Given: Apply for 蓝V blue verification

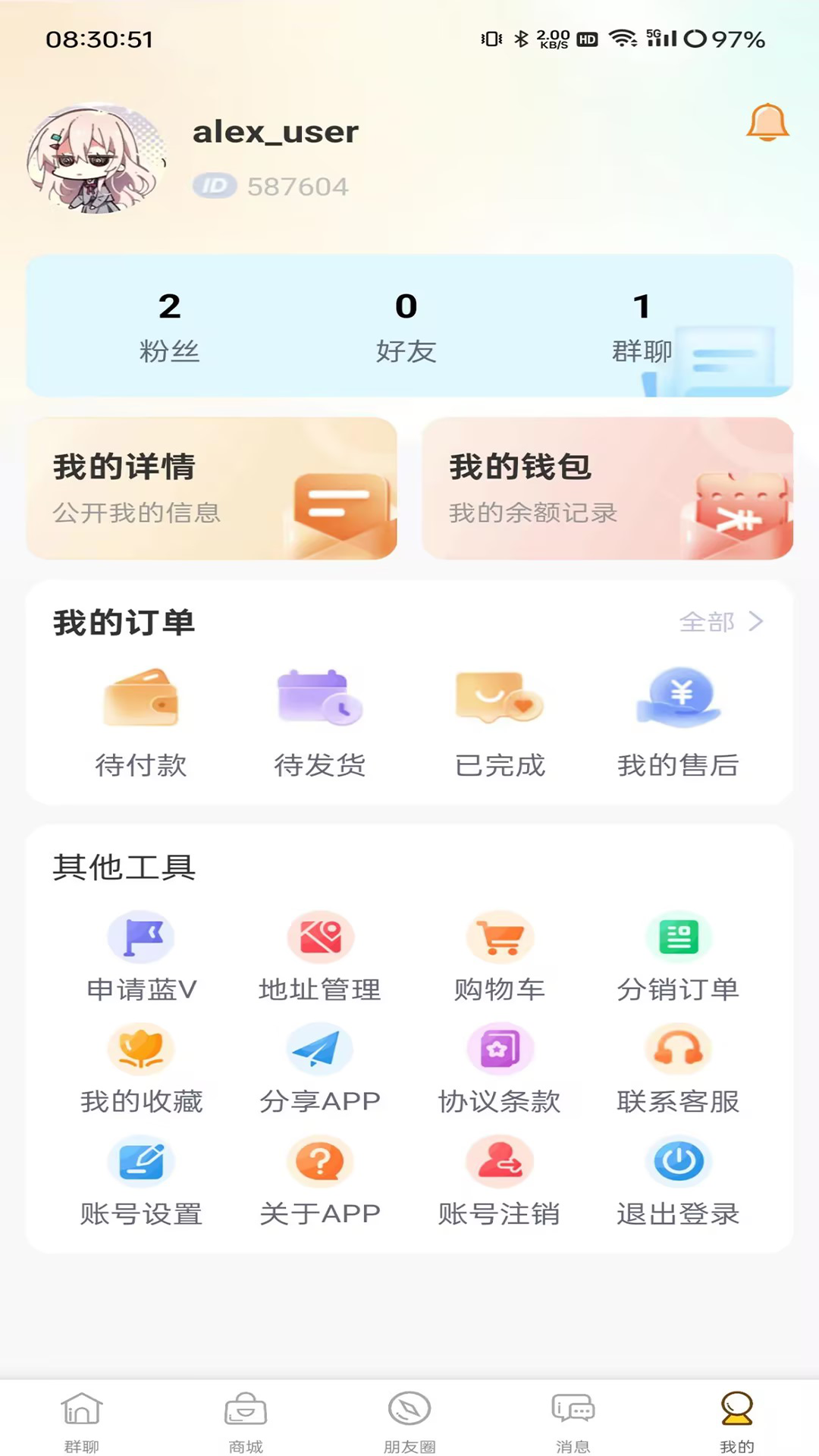Looking at the screenshot, I should 142,955.
